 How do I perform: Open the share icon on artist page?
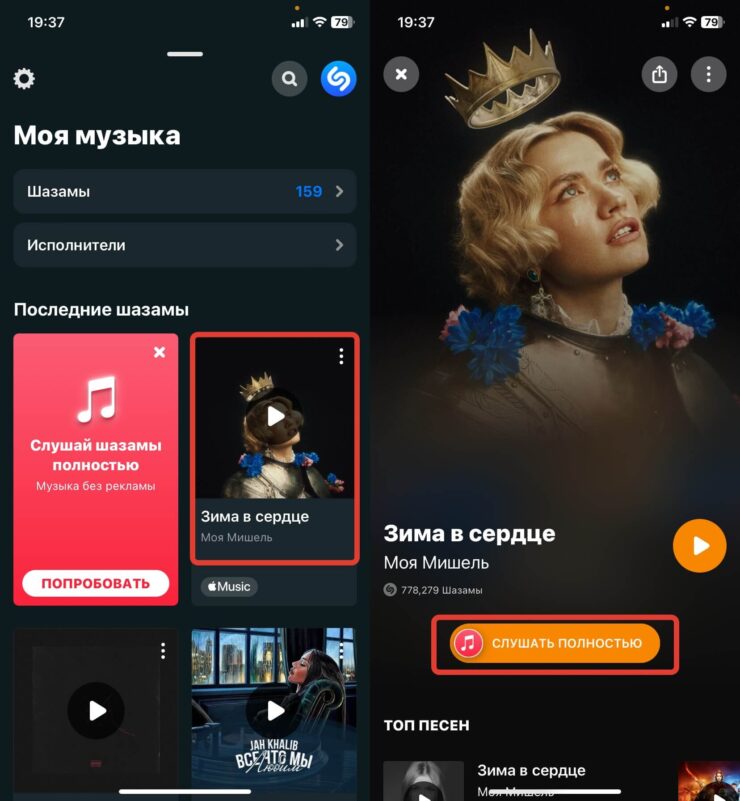(659, 75)
